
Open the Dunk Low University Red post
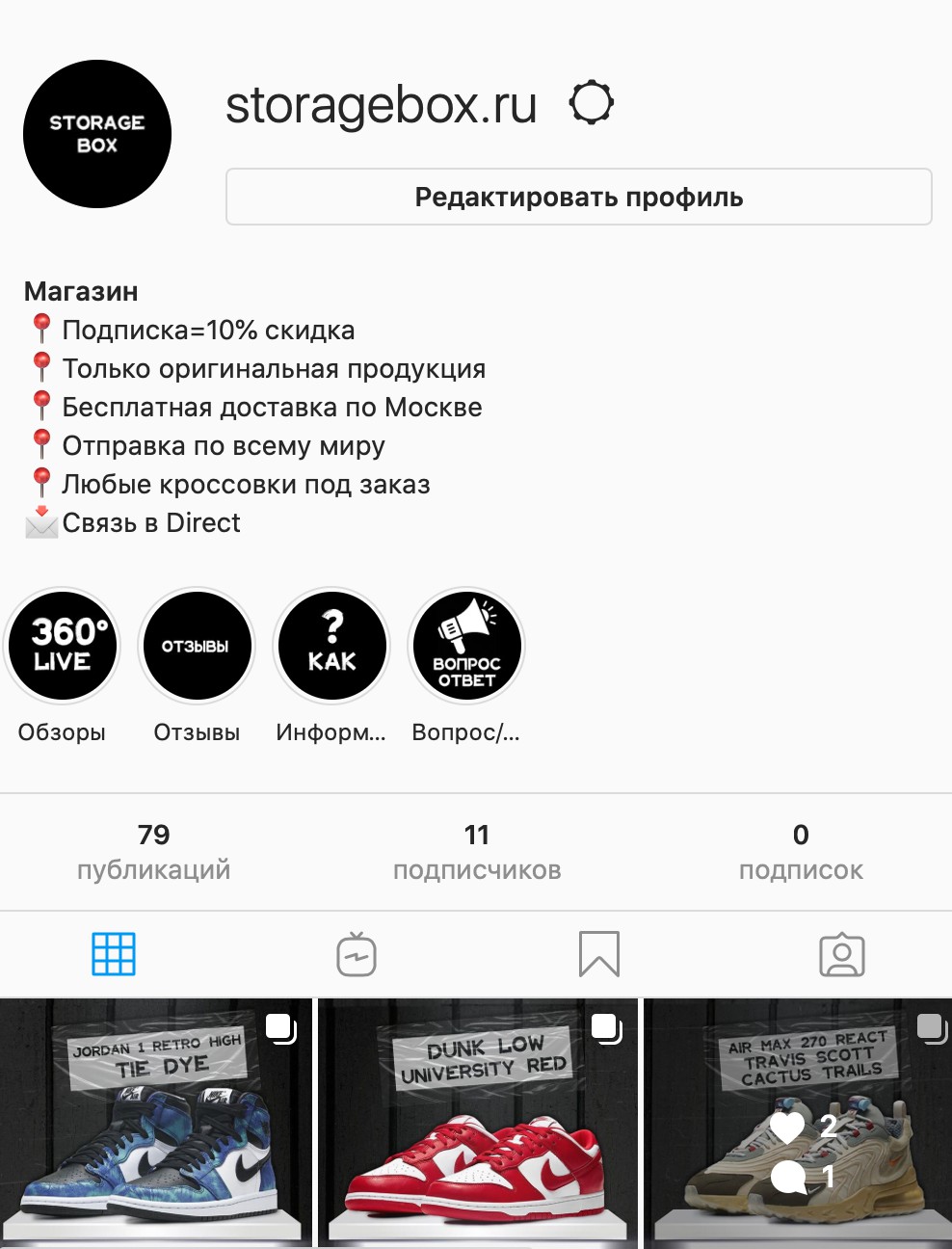point(477,1123)
